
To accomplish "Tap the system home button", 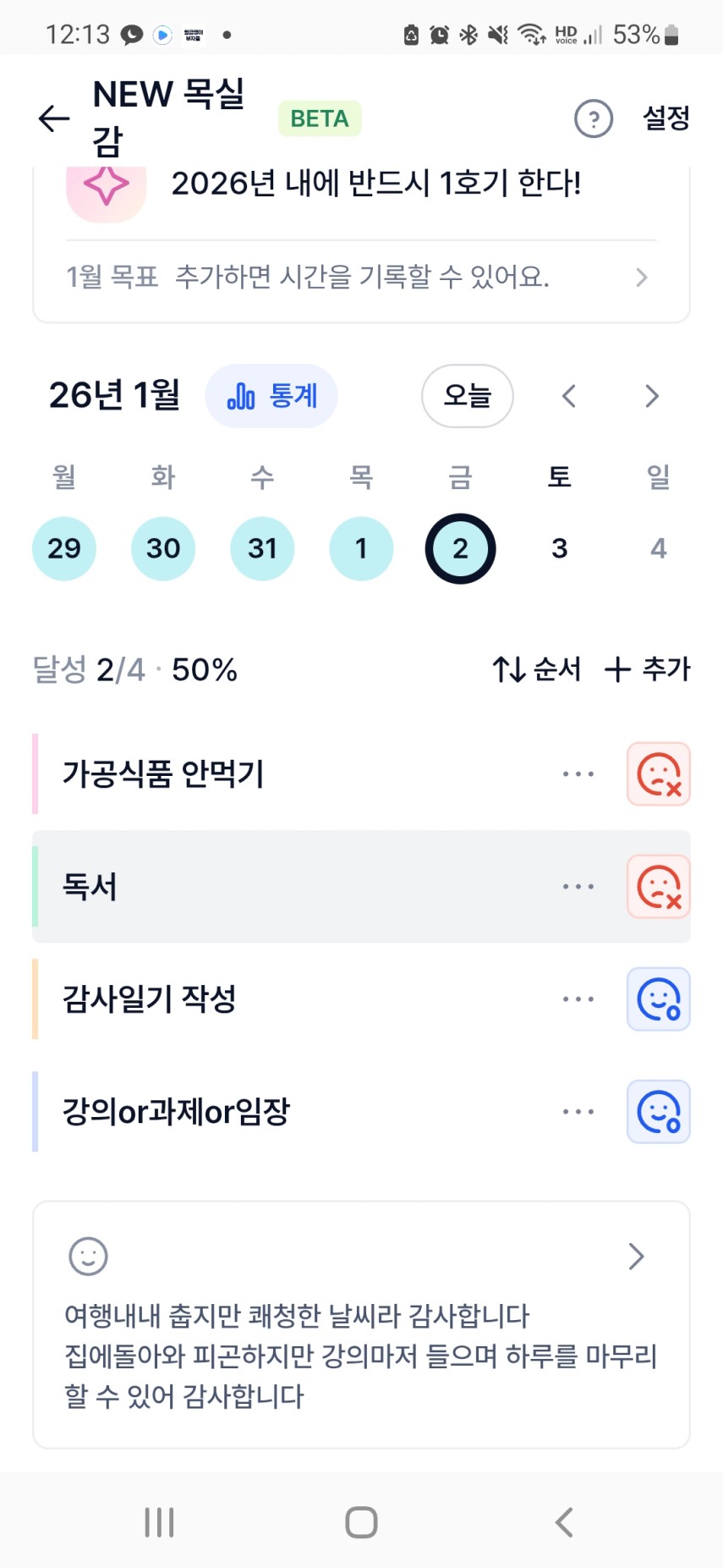I will coord(361,1522).
